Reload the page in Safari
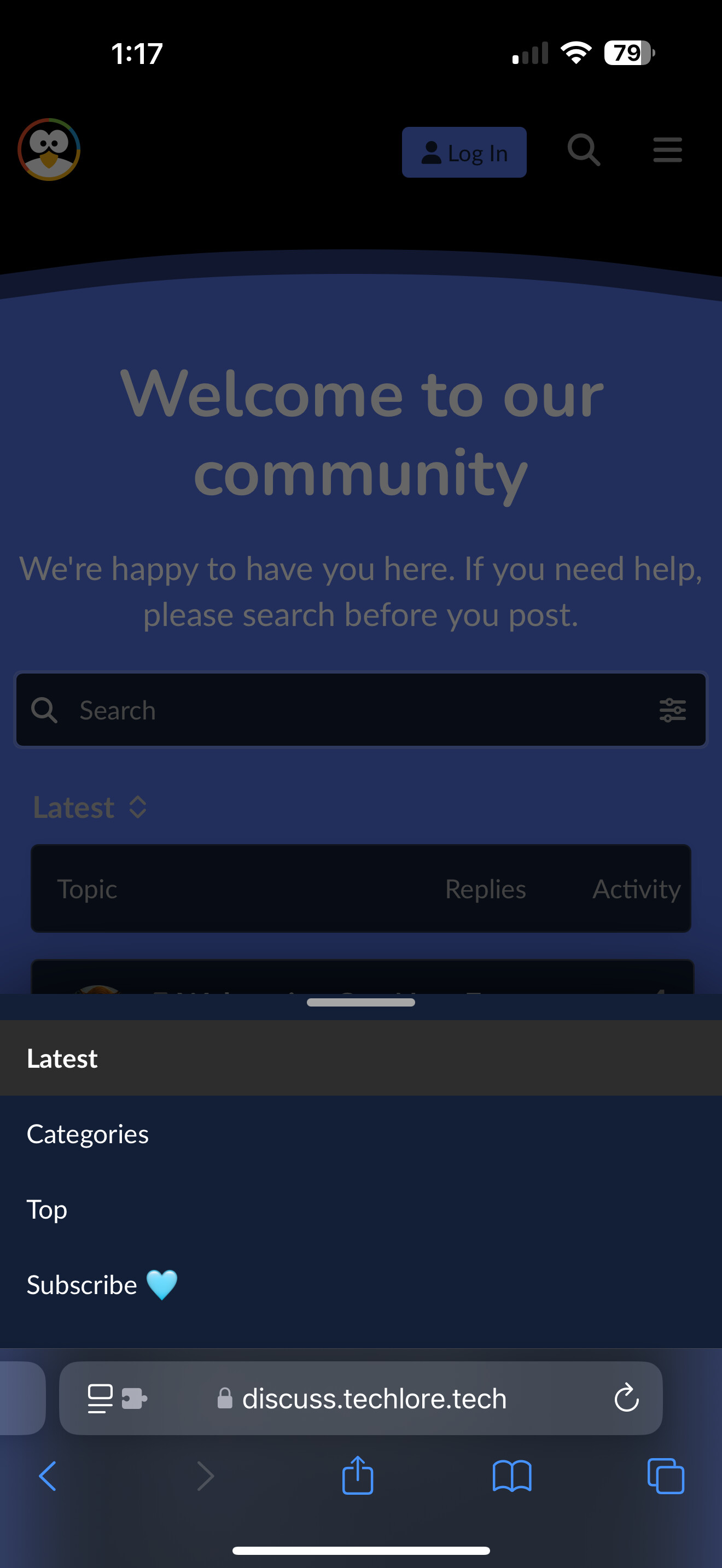This screenshot has width=722, height=1568. coord(626,1398)
